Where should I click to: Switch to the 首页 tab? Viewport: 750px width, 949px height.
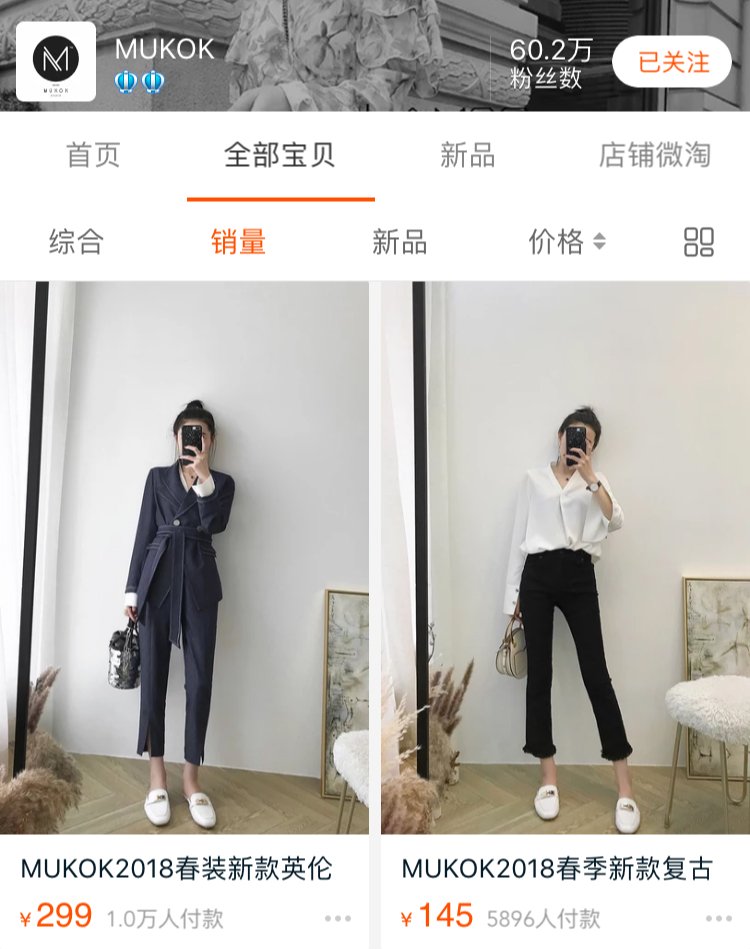tap(93, 156)
